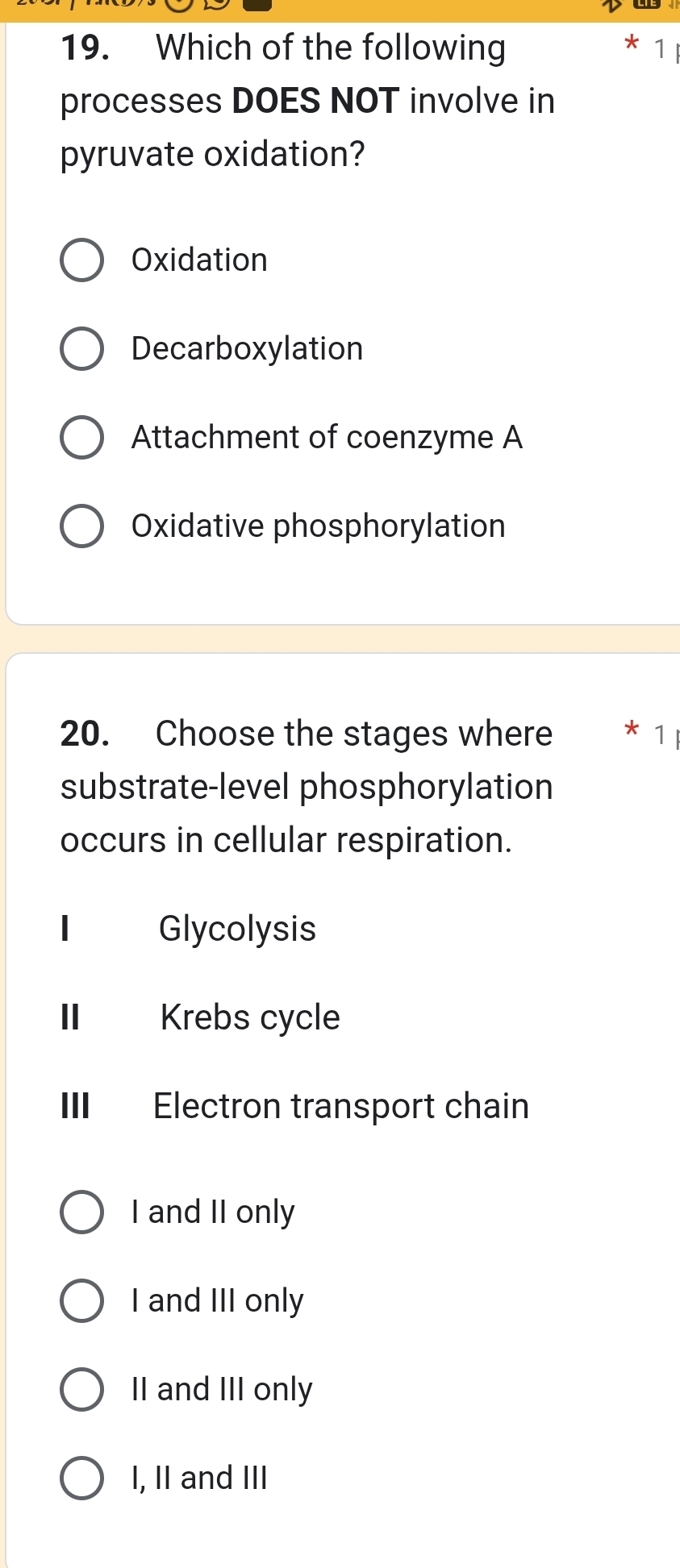Choose 'I, II and III' for question 20
The image size is (680, 1568).
click(x=81, y=1477)
